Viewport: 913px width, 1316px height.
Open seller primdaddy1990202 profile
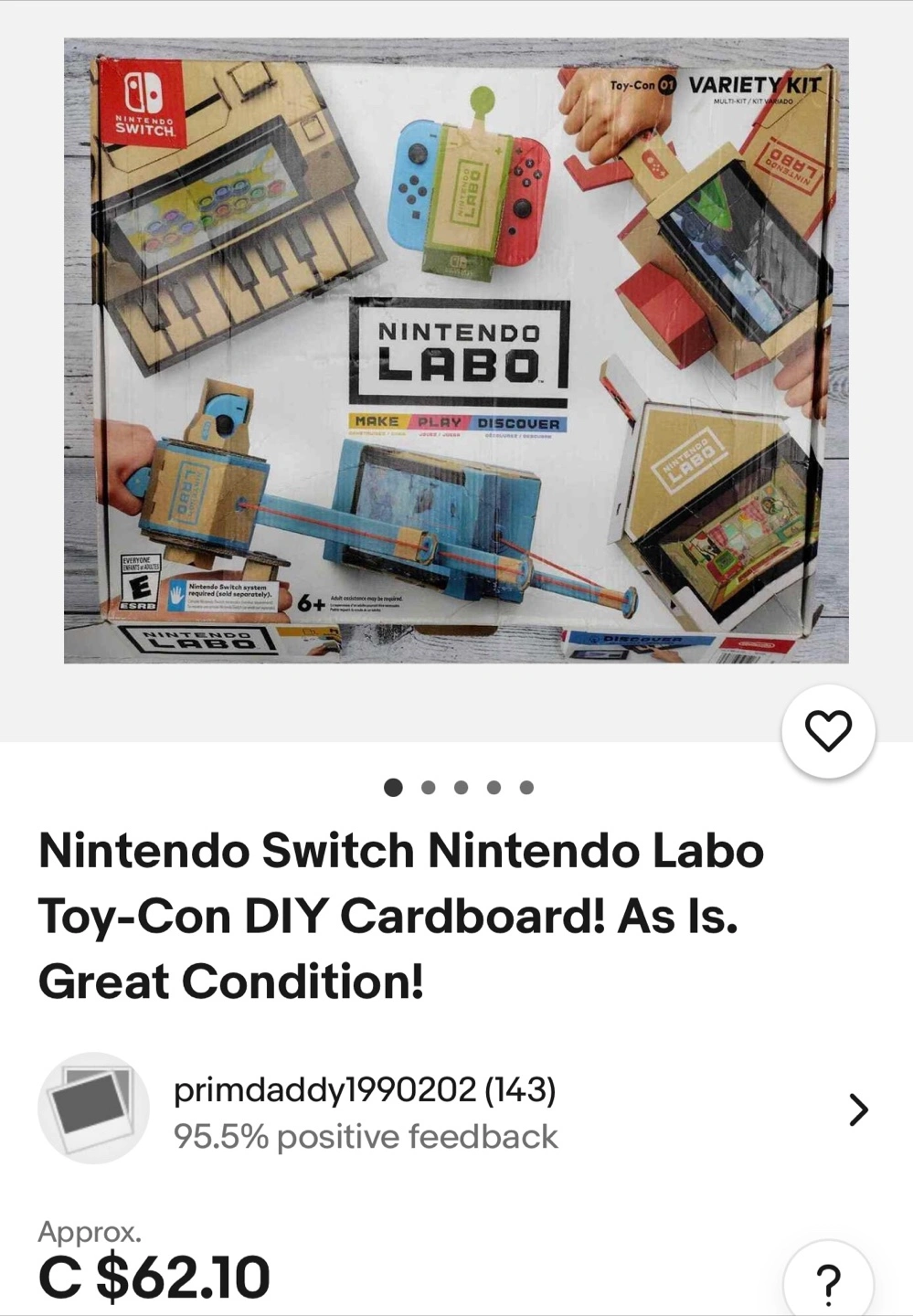click(x=365, y=1089)
